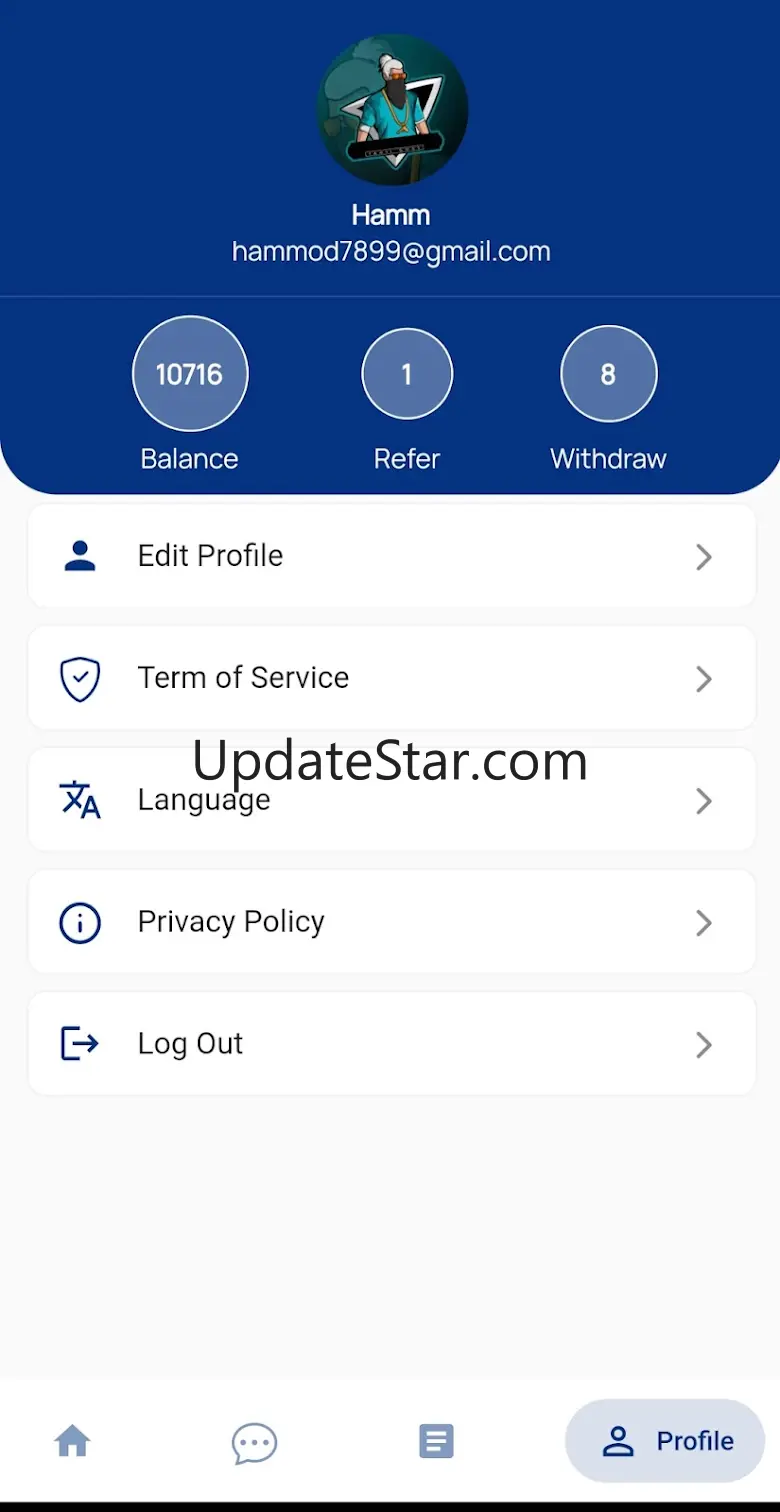
Task: Select Log Out
Action: (x=390, y=1044)
